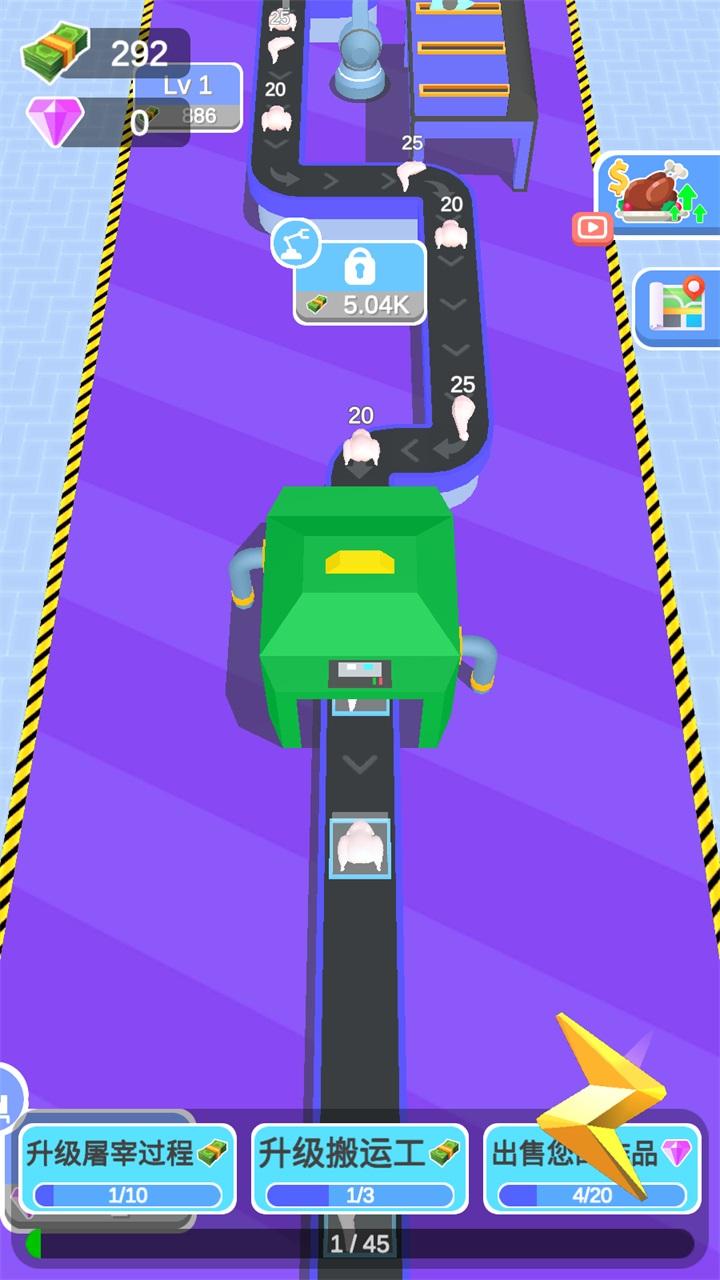Unlock the robot arm station for 5.04K
This screenshot has width=720, height=1280.
[360, 283]
